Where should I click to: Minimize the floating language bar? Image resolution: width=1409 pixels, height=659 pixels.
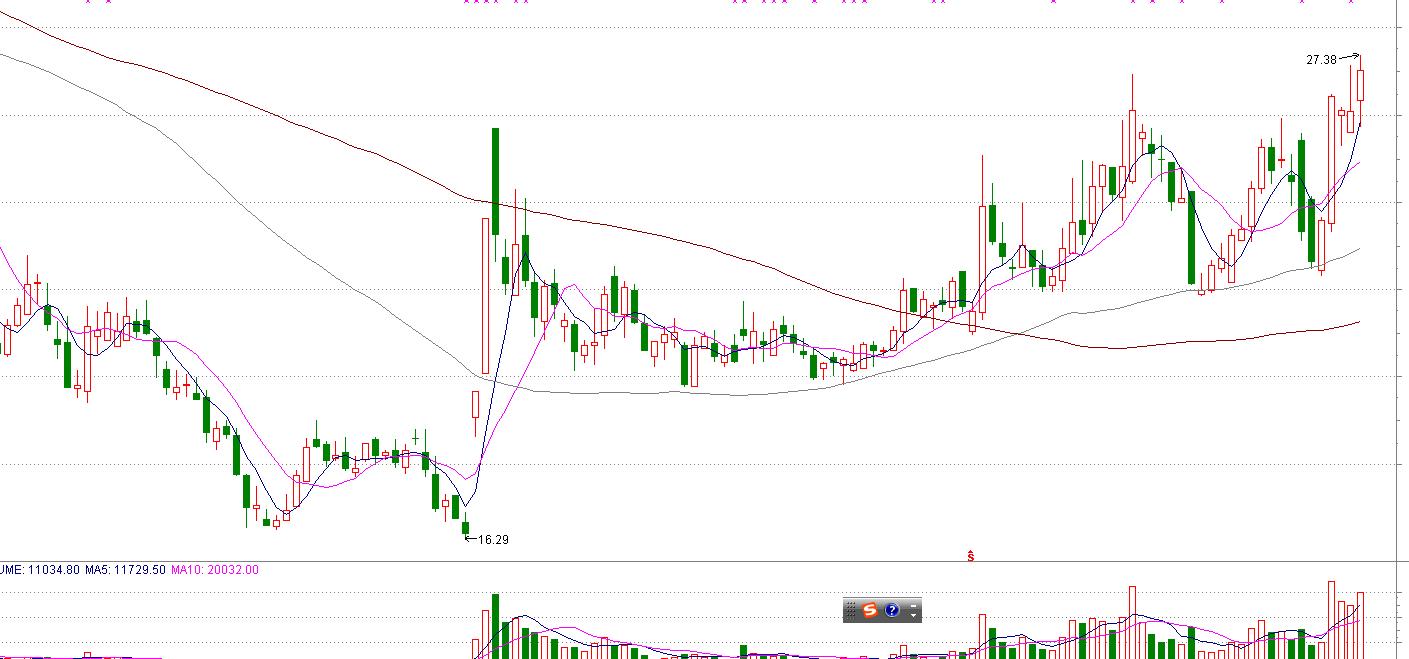tap(913, 606)
